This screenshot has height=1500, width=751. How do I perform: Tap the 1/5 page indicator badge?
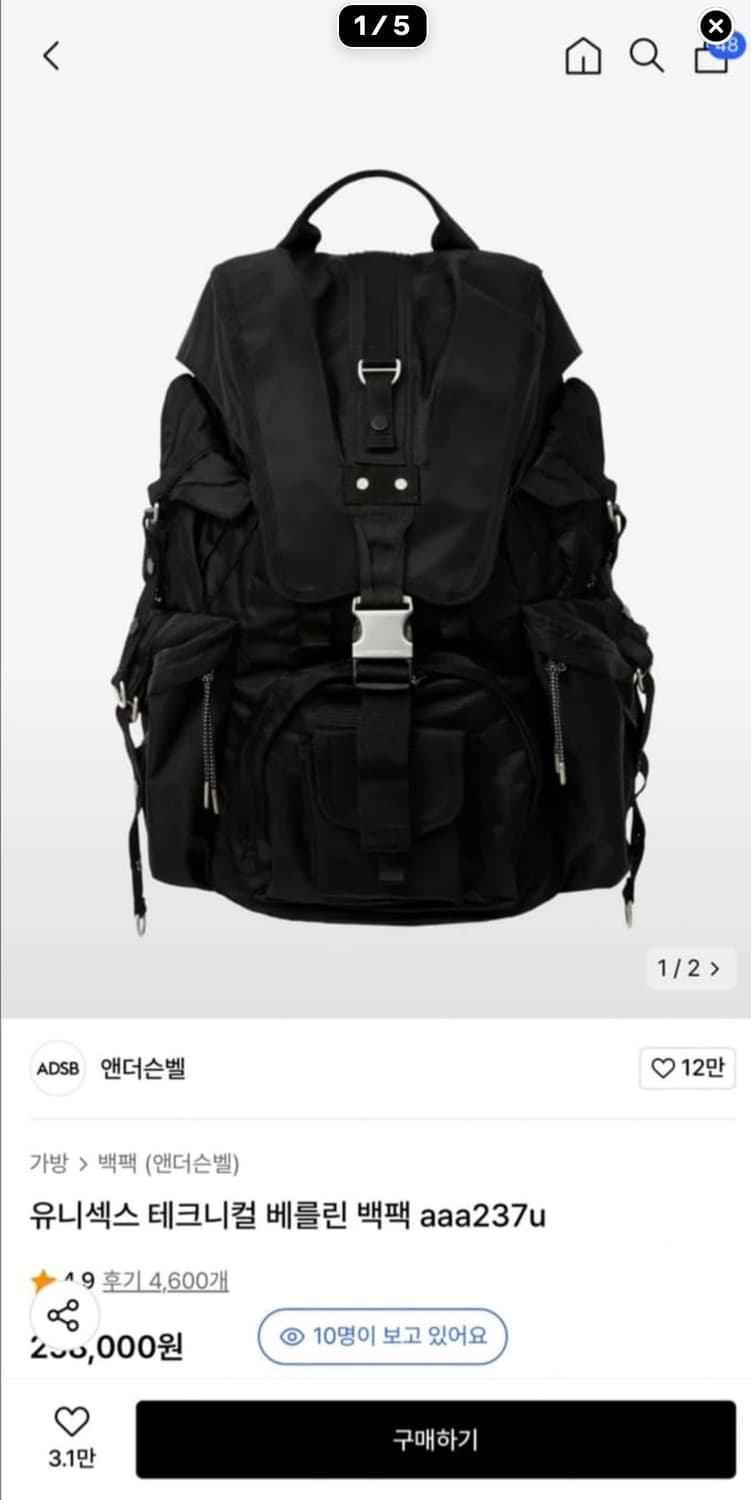coord(382,27)
